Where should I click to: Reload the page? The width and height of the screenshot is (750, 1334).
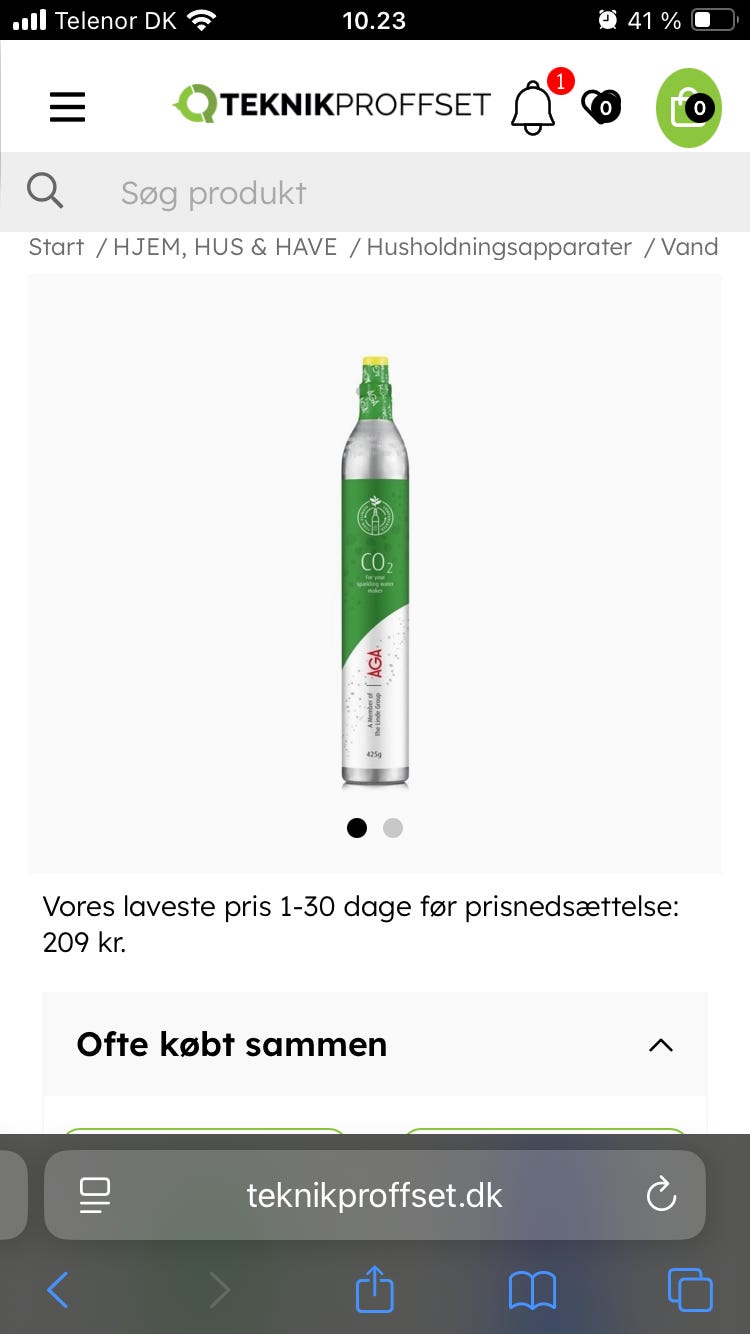point(661,1195)
